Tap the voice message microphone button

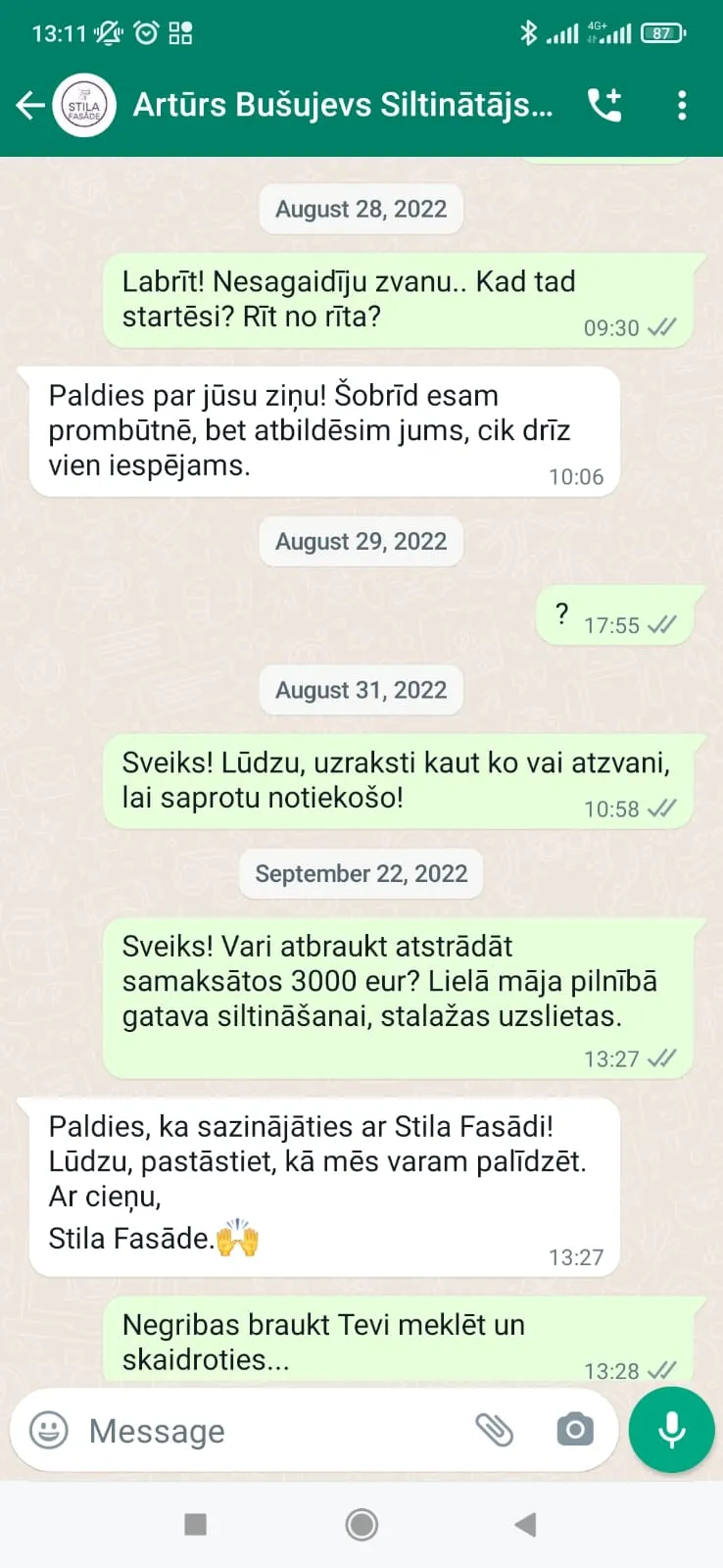(672, 1430)
